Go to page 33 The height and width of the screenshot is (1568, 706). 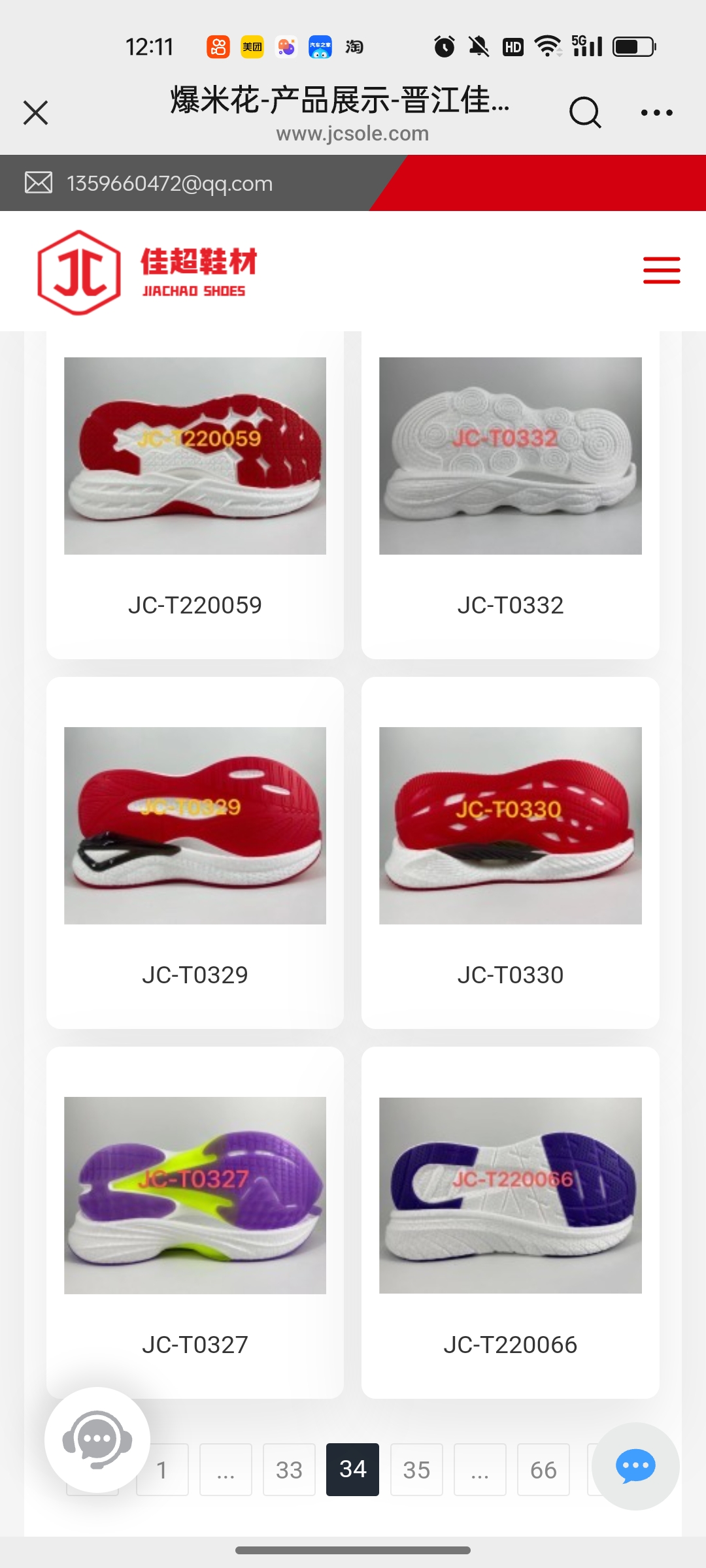tap(289, 1470)
